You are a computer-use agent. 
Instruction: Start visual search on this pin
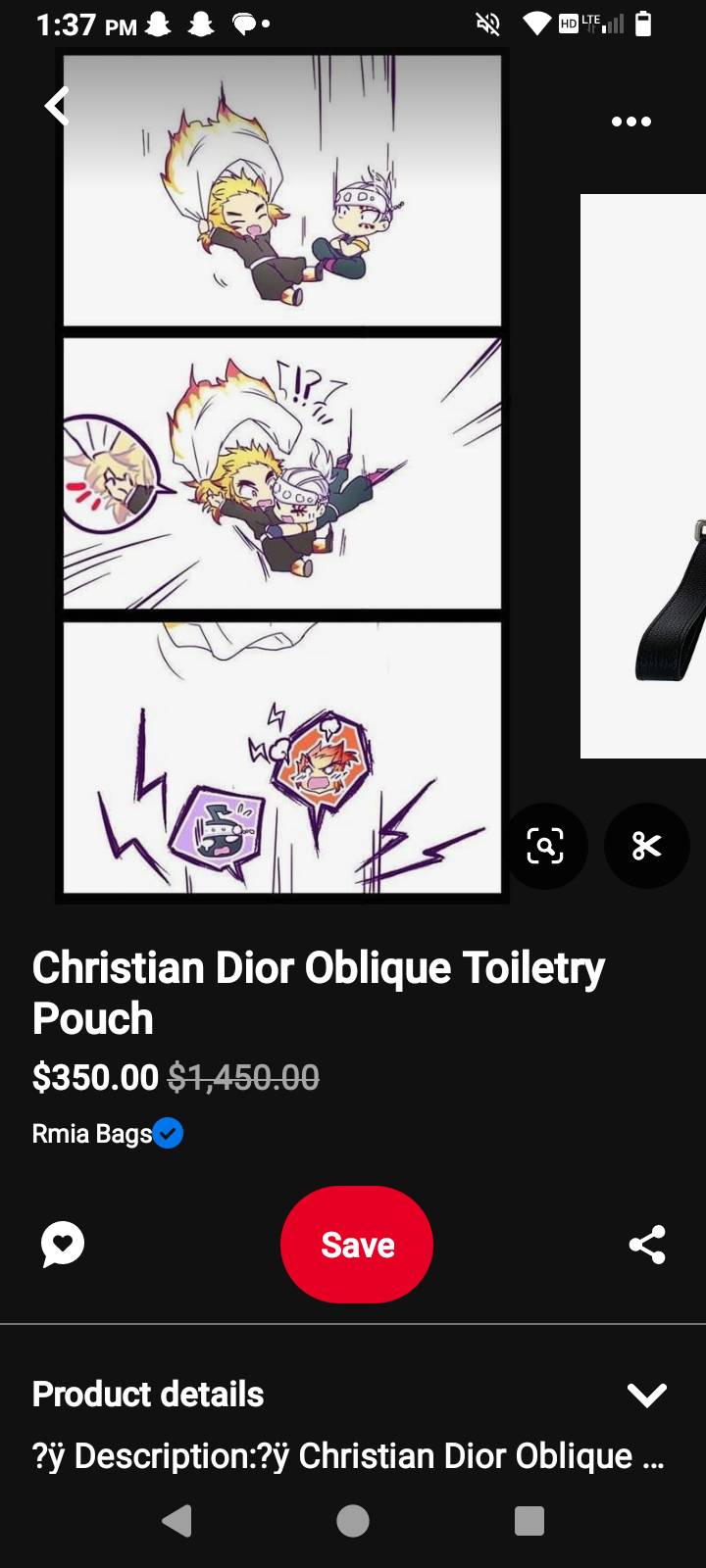pos(545,845)
